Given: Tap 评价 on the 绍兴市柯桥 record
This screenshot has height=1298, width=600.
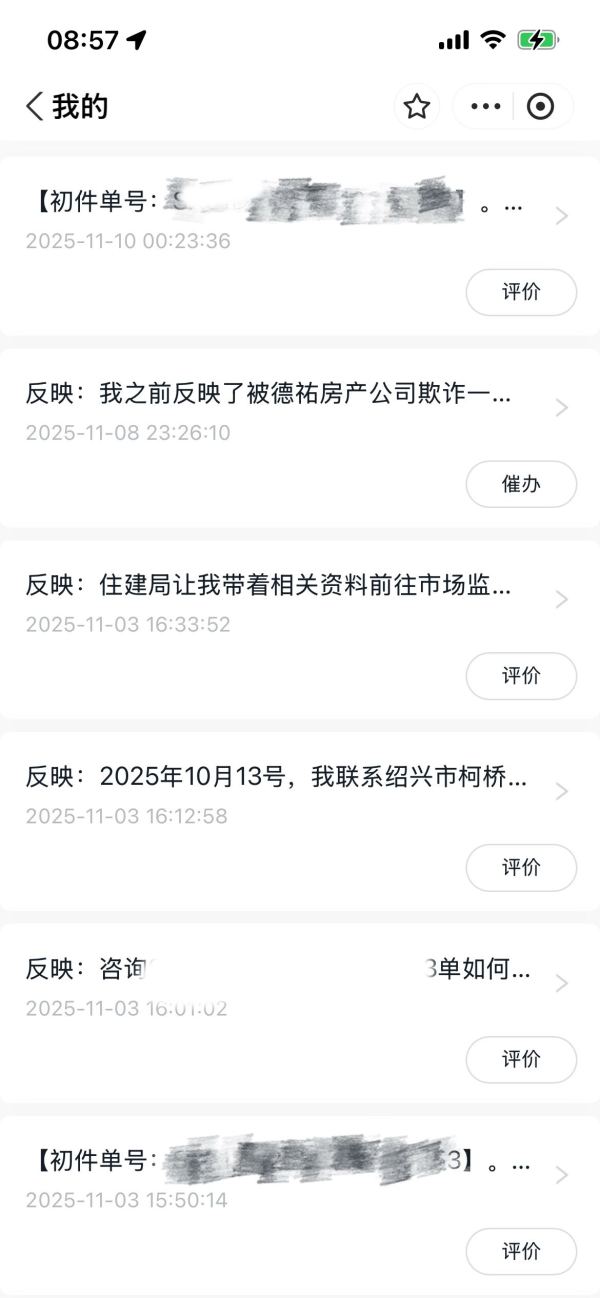Looking at the screenshot, I should pos(521,867).
